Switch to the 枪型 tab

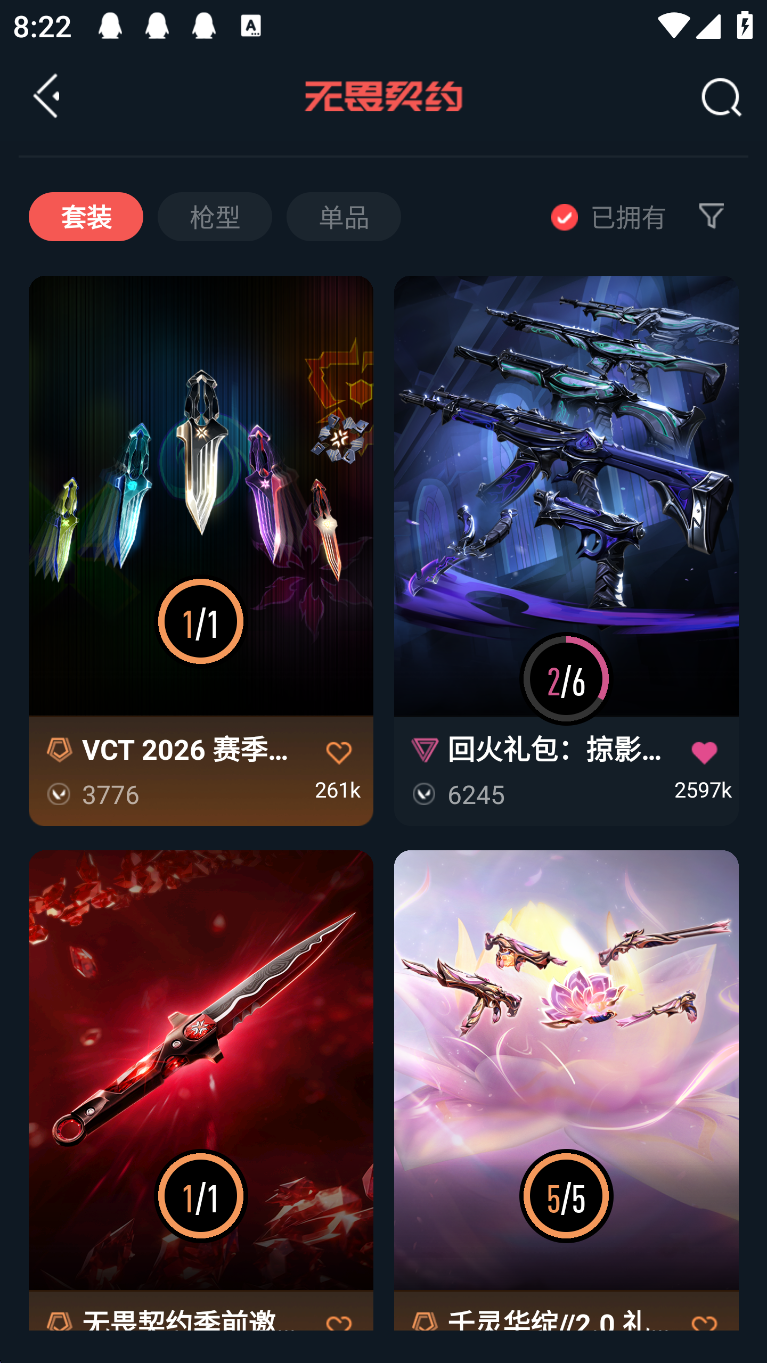(x=214, y=216)
